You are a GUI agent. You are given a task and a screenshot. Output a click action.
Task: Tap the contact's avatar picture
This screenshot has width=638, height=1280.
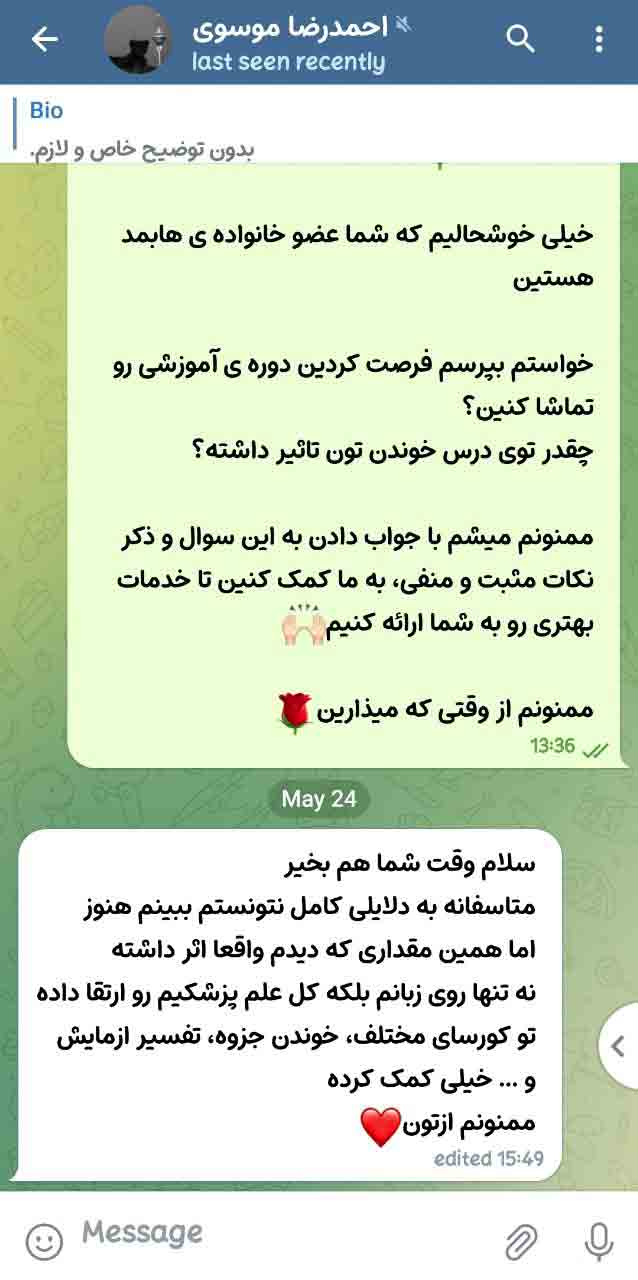(x=138, y=40)
